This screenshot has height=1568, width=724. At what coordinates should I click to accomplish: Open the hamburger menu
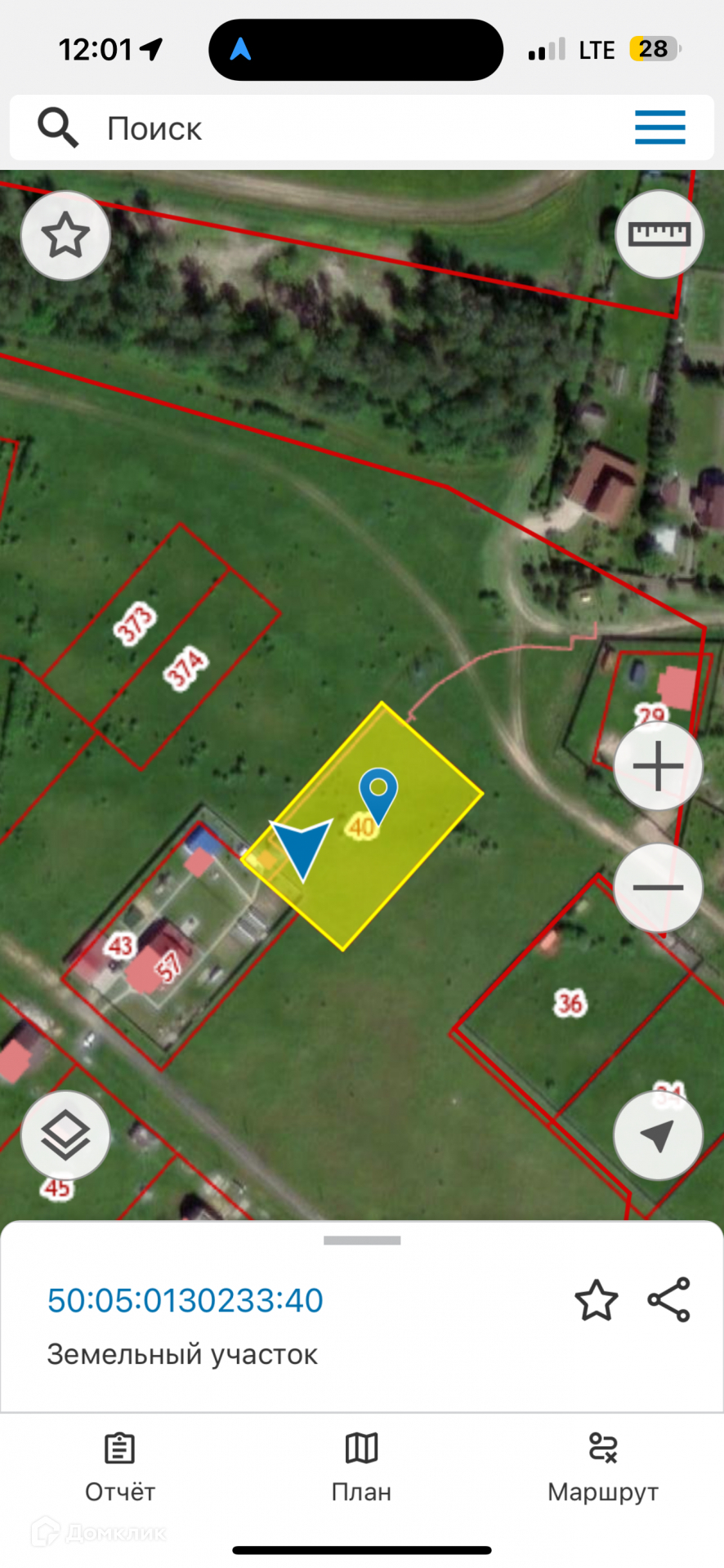pyautogui.click(x=659, y=128)
